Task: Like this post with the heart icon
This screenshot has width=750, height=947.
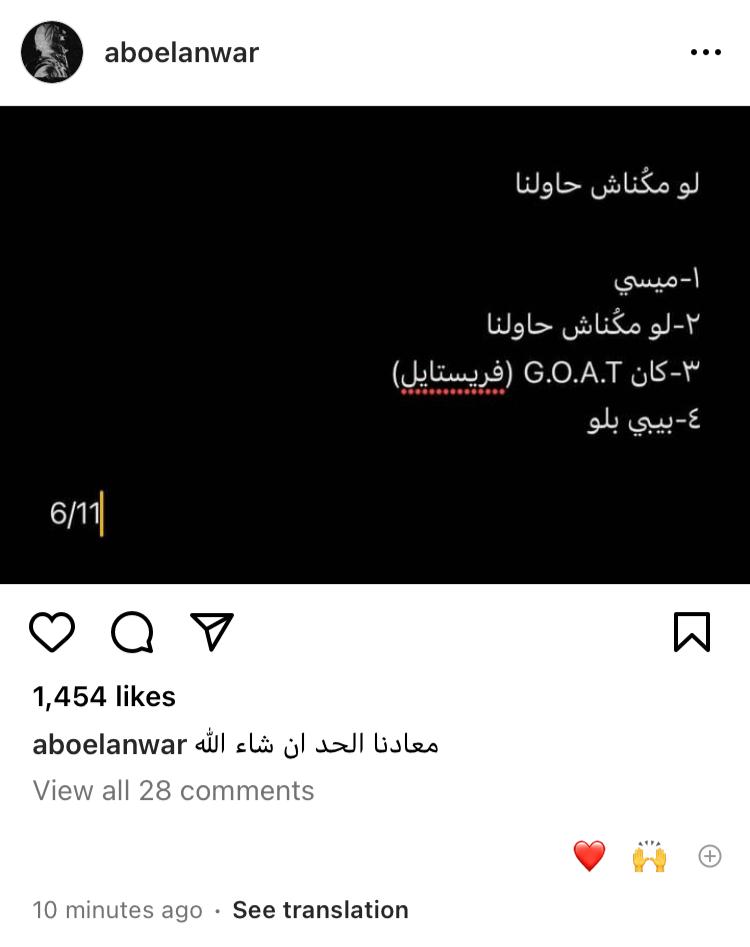Action: pos(52,632)
